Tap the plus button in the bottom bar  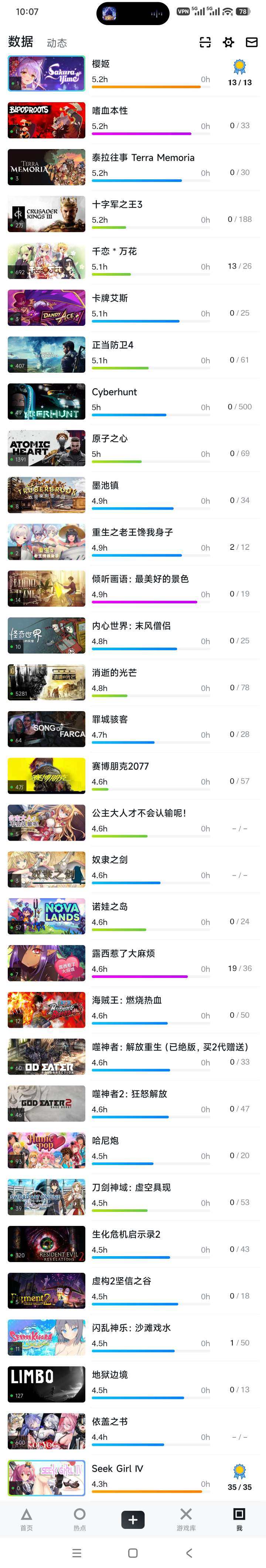click(x=133, y=1519)
